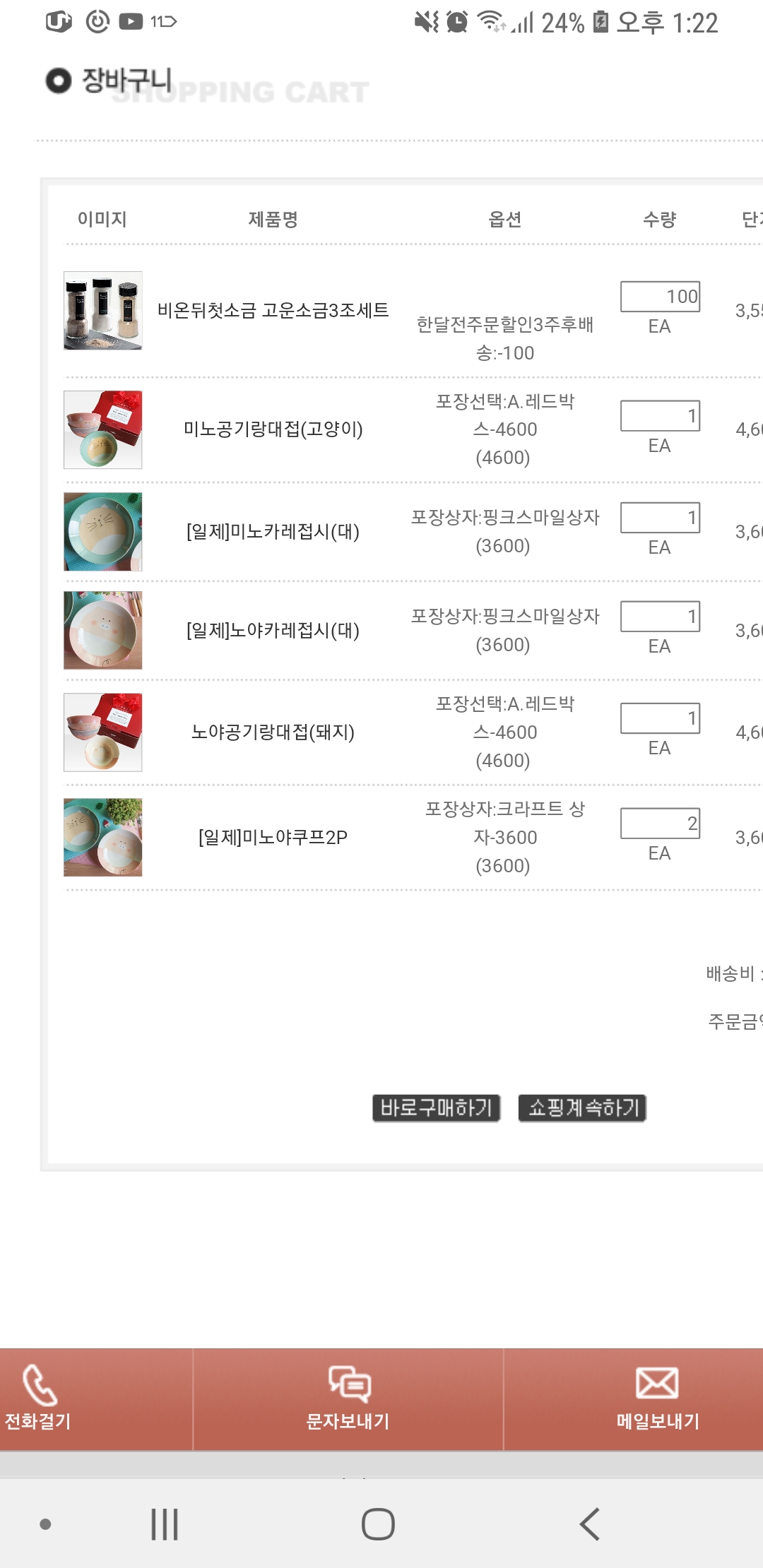763x1568 pixels.
Task: Edit the quantity field for [일제]미노야쿠프2P
Action: (x=660, y=824)
